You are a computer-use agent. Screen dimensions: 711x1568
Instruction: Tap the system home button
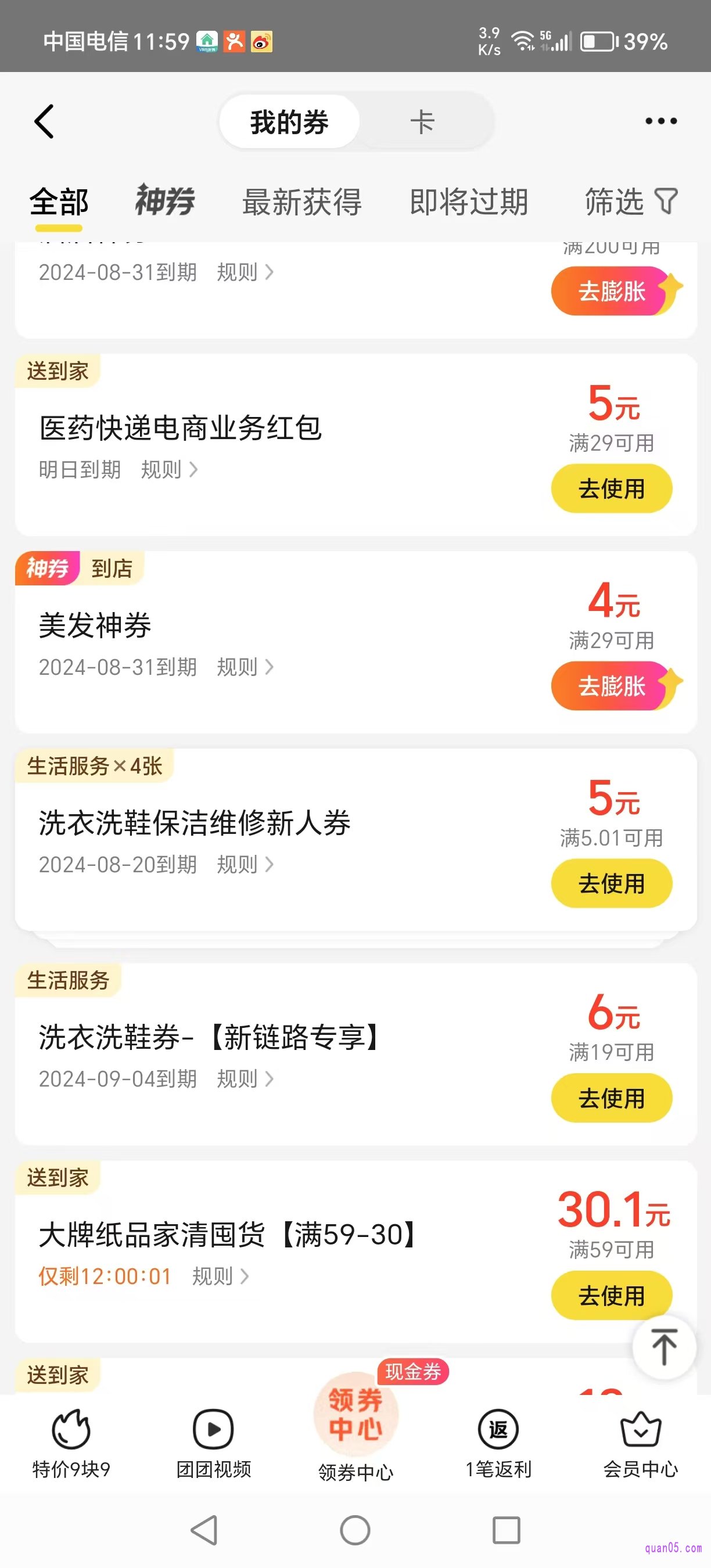coord(355,1530)
